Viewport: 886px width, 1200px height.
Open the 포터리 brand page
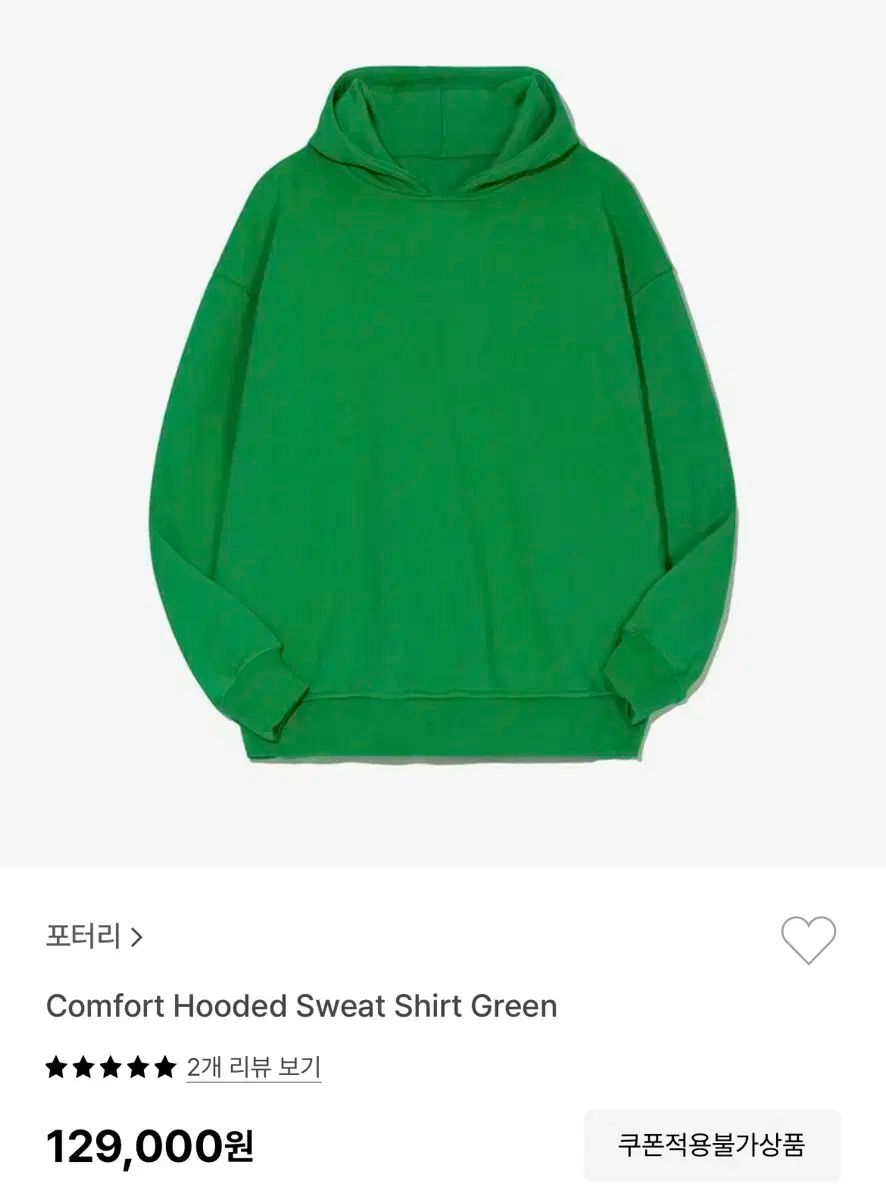(94, 937)
